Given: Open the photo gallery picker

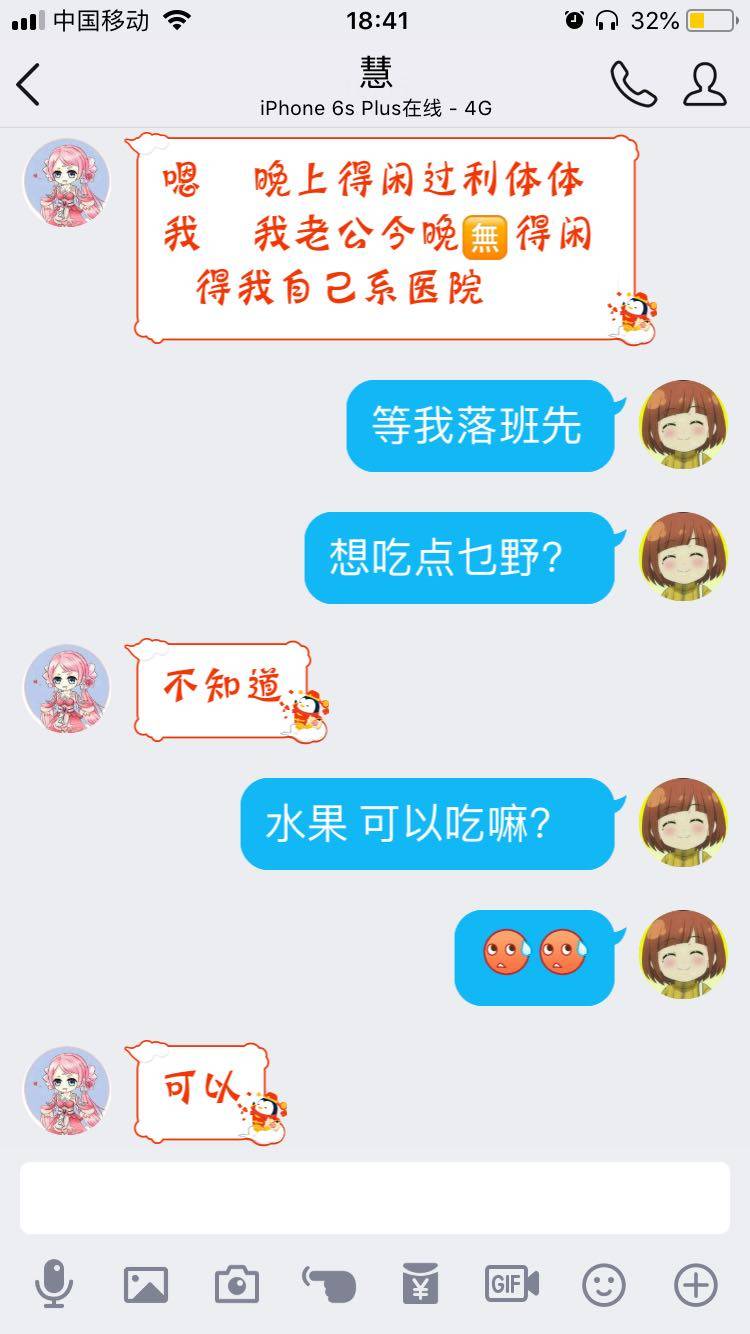Looking at the screenshot, I should click(x=146, y=1284).
